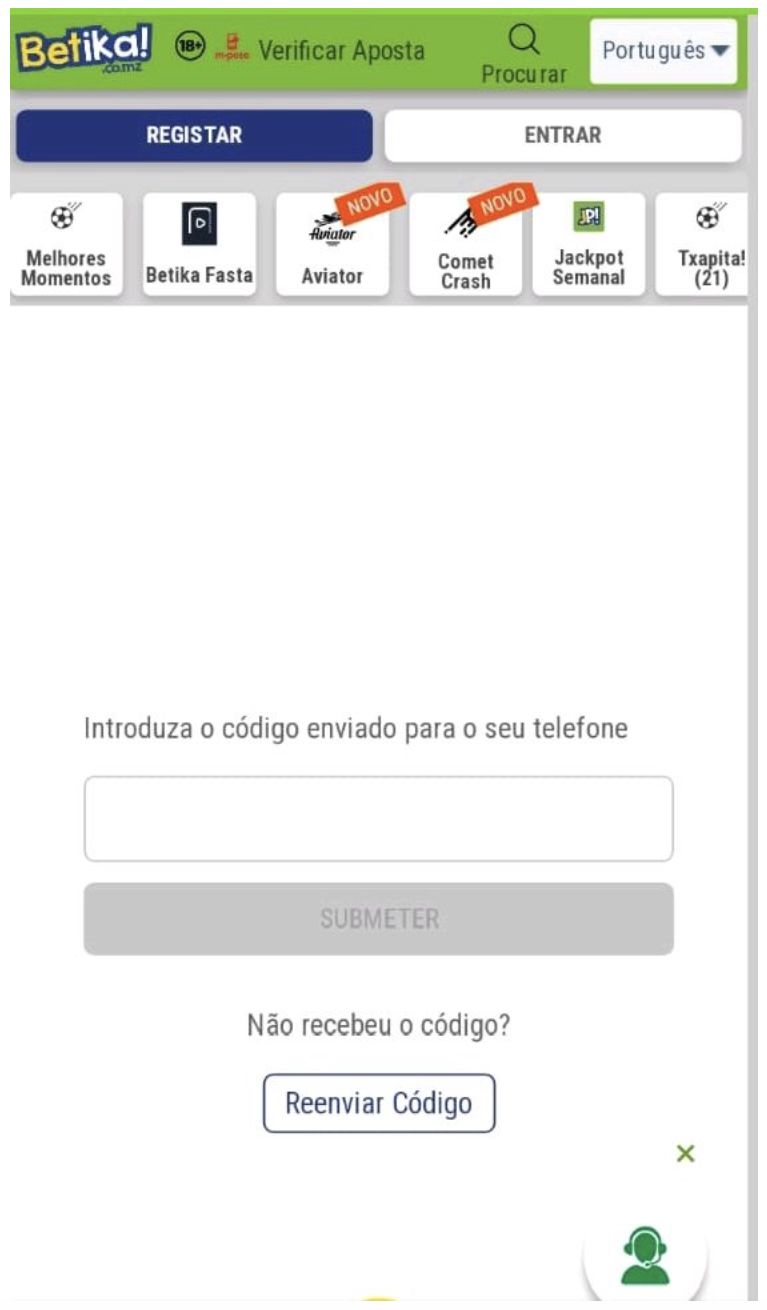Select Reenviar Código to resend code
Screen dimensions: 767x1310
click(378, 1103)
